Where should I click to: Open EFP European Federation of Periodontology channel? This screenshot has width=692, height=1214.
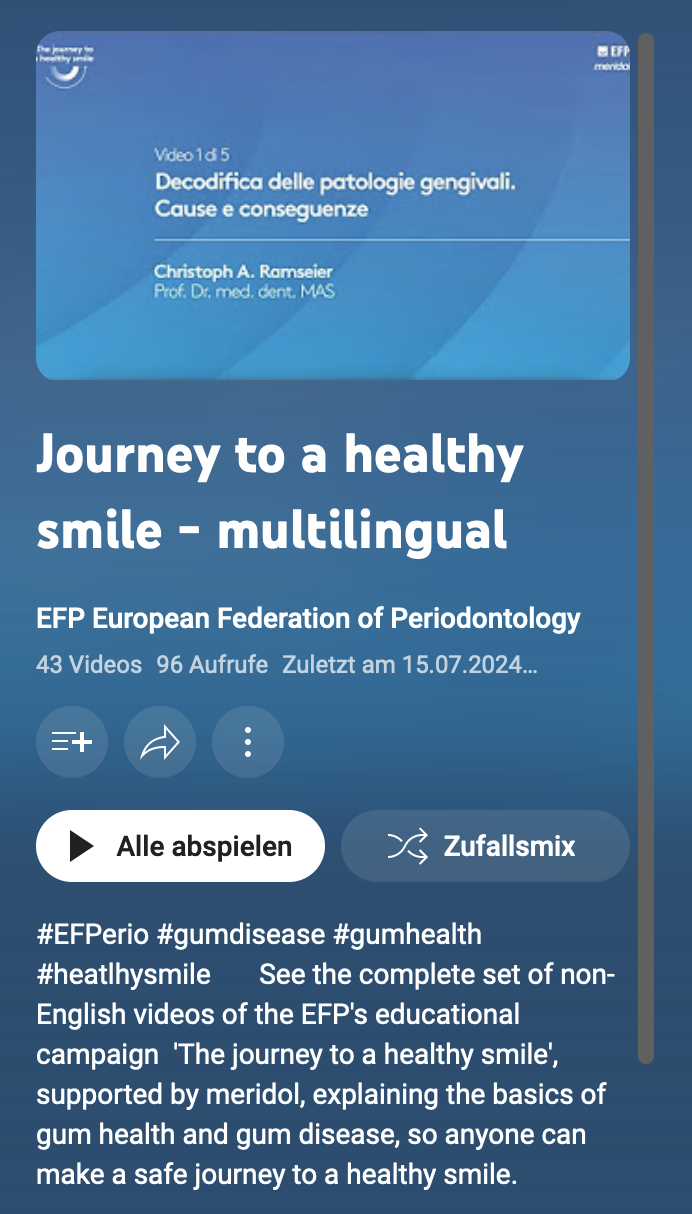click(308, 618)
